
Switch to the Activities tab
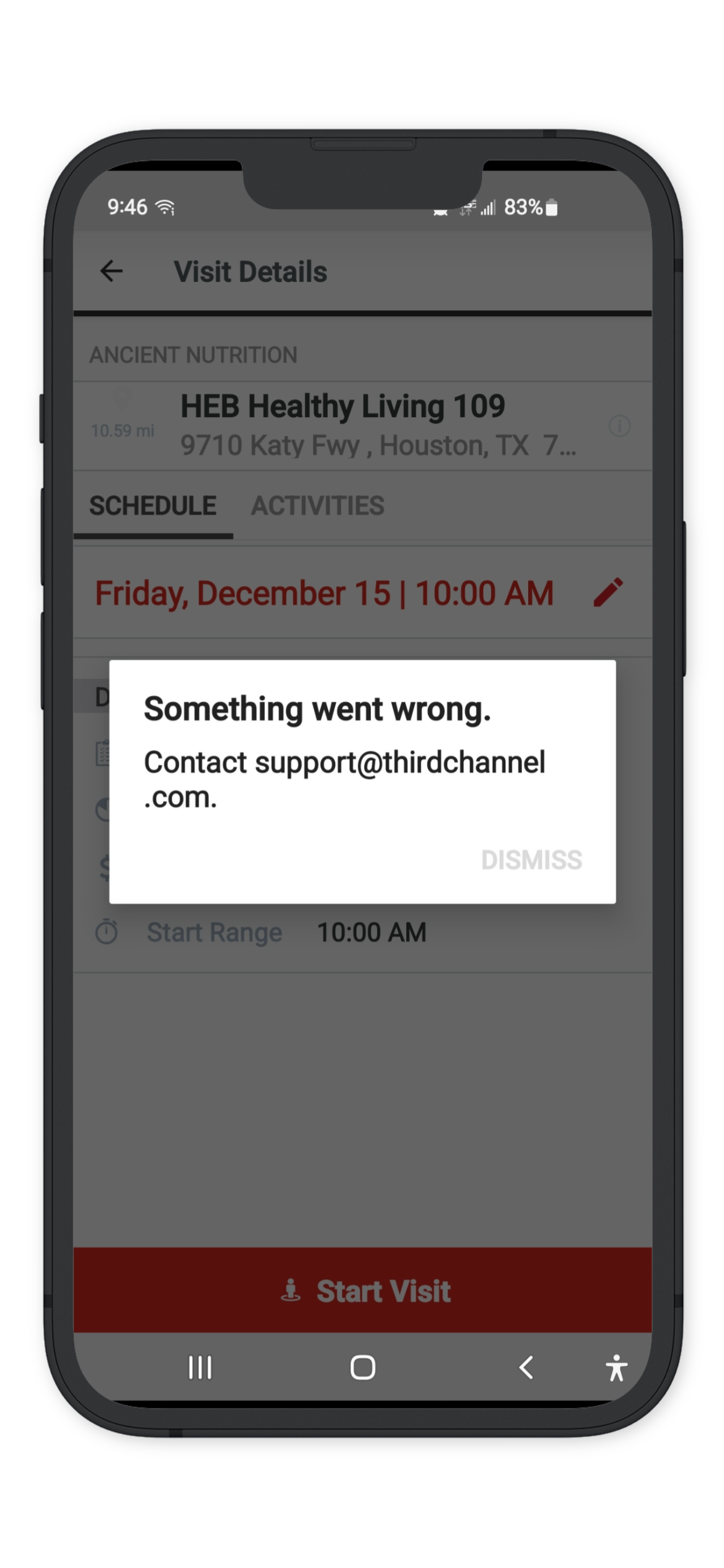tap(318, 506)
